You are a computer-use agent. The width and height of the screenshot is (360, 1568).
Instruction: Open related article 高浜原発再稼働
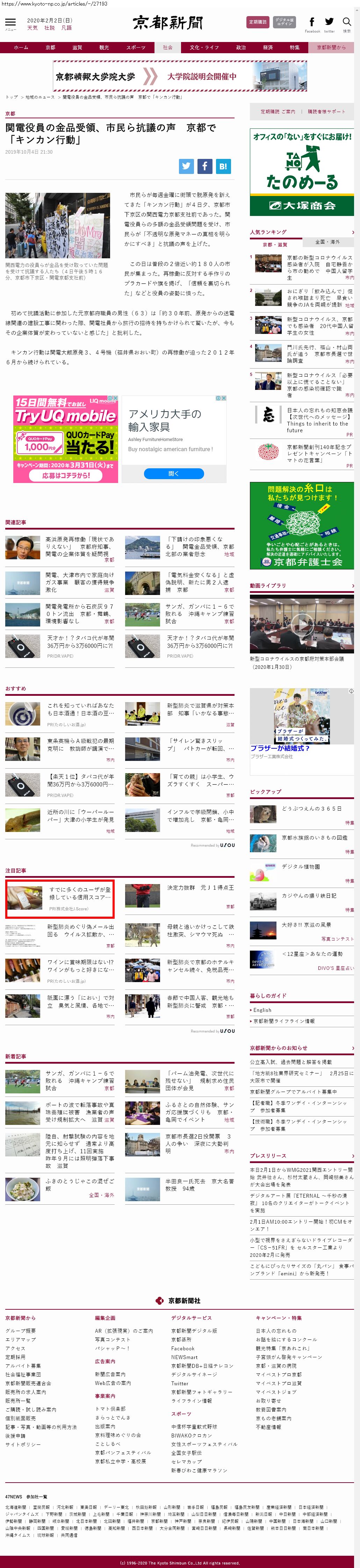pos(79,546)
